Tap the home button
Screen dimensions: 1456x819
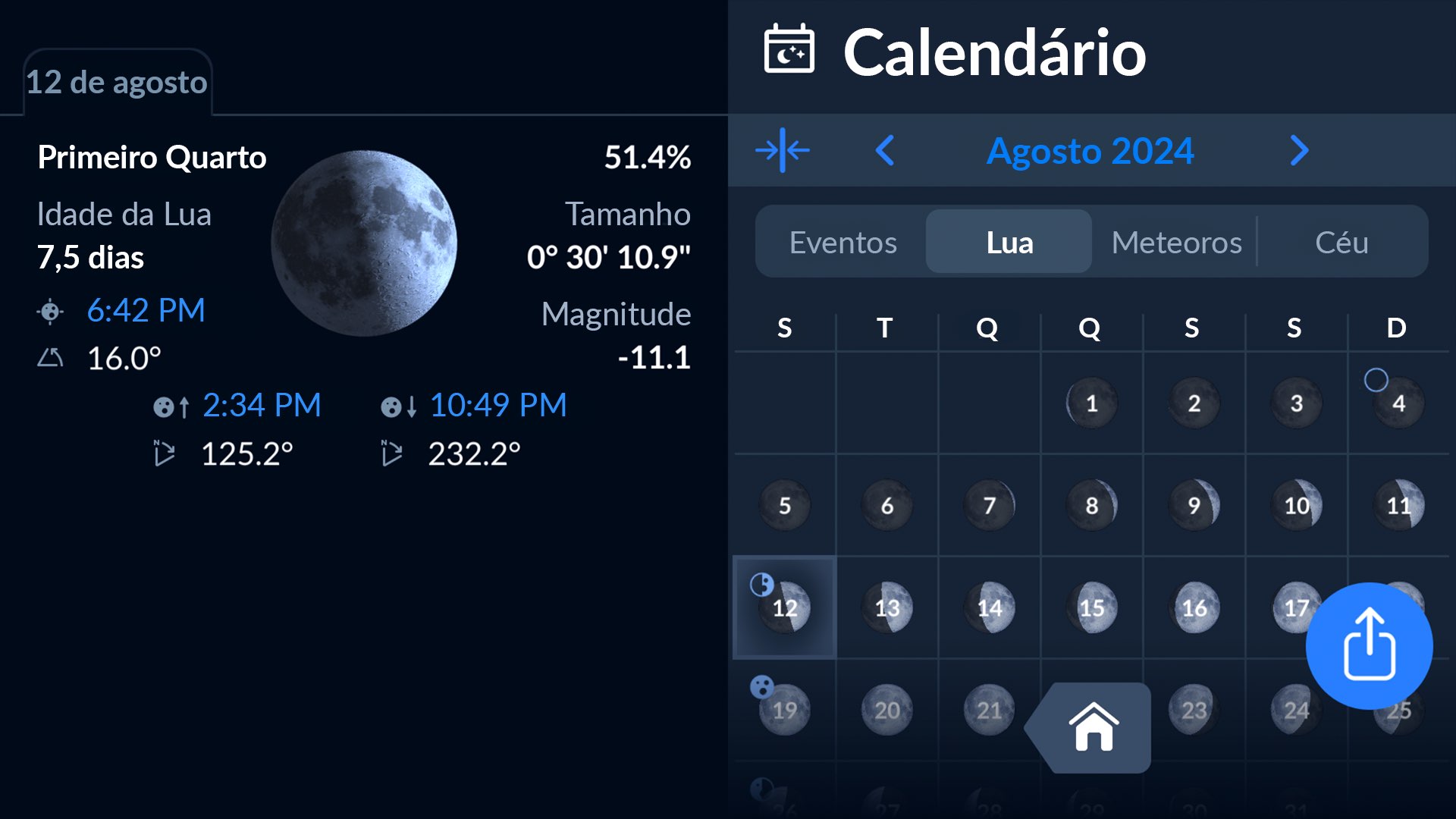pos(1093,726)
